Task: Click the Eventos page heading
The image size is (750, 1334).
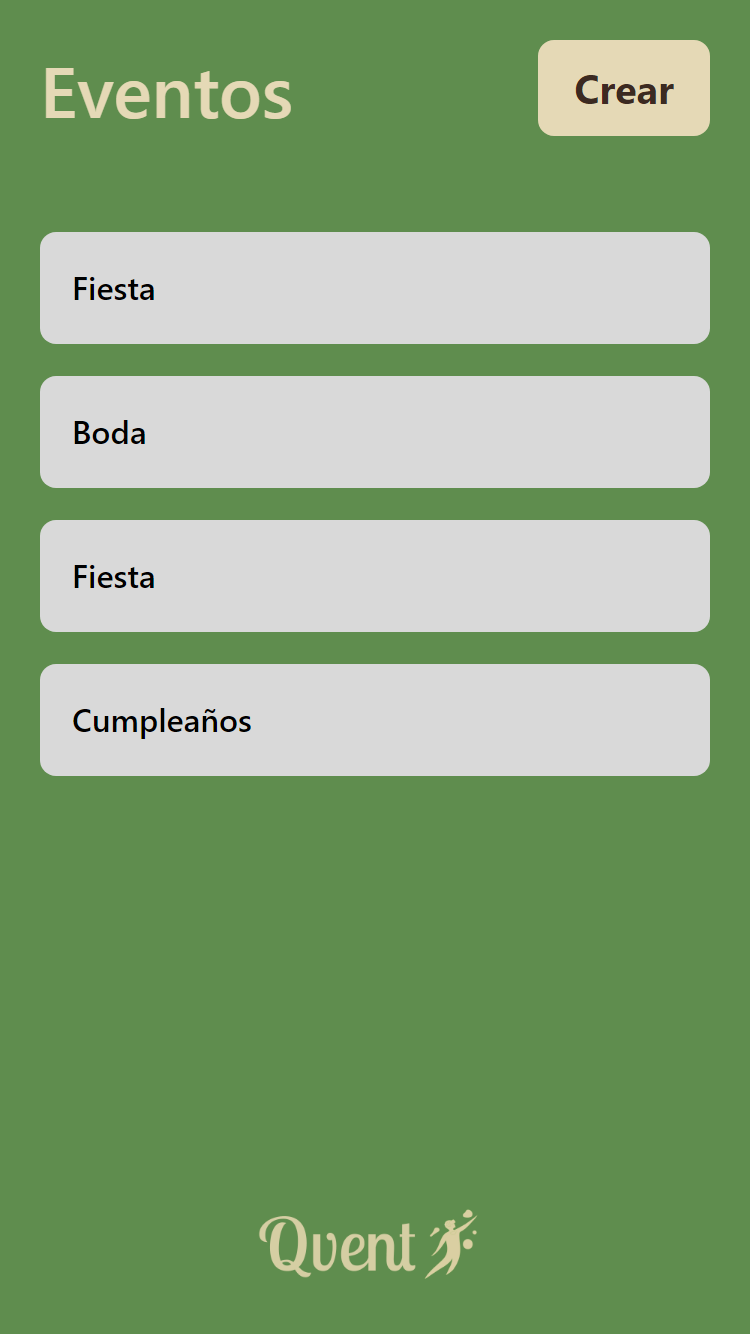Action: point(168,93)
